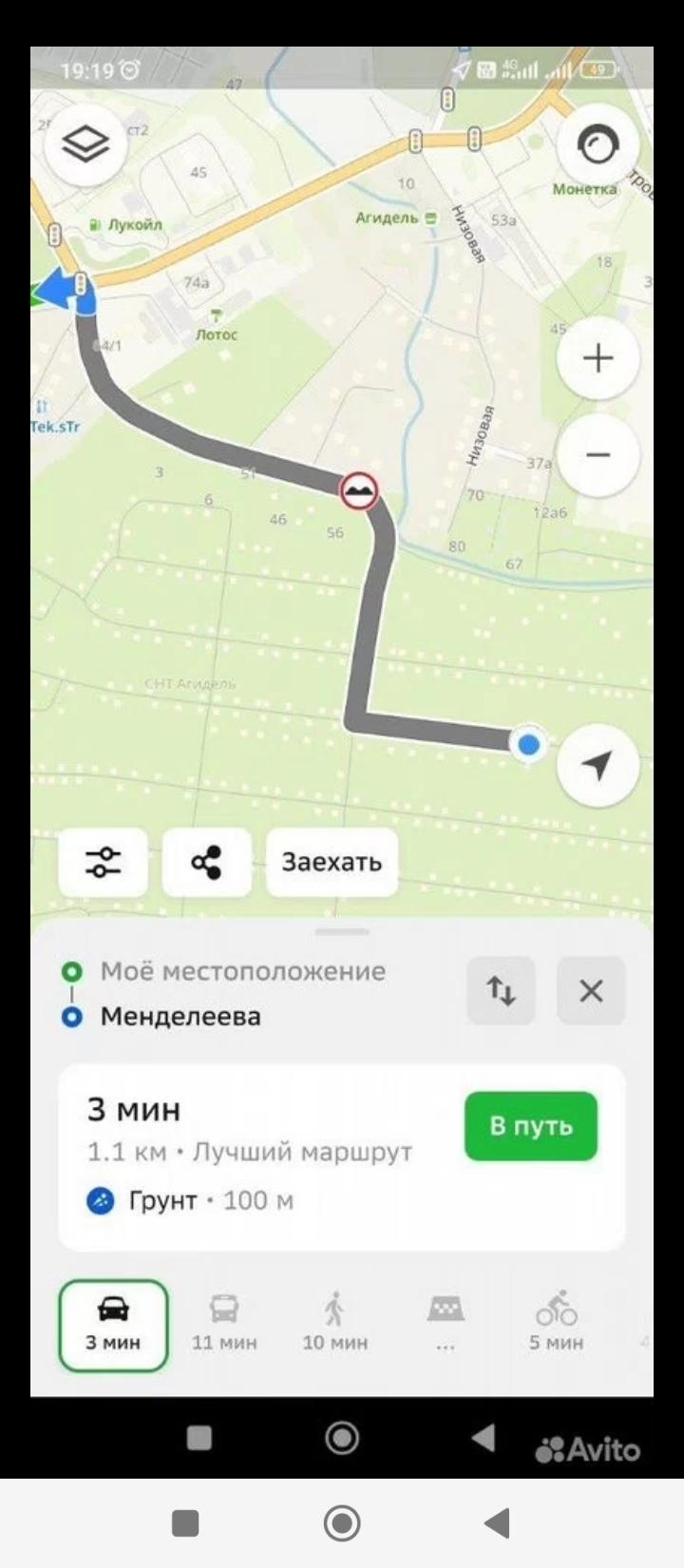Image resolution: width=684 pixels, height=1568 pixels.
Task: Tap the Заехать button
Action: coord(332,862)
